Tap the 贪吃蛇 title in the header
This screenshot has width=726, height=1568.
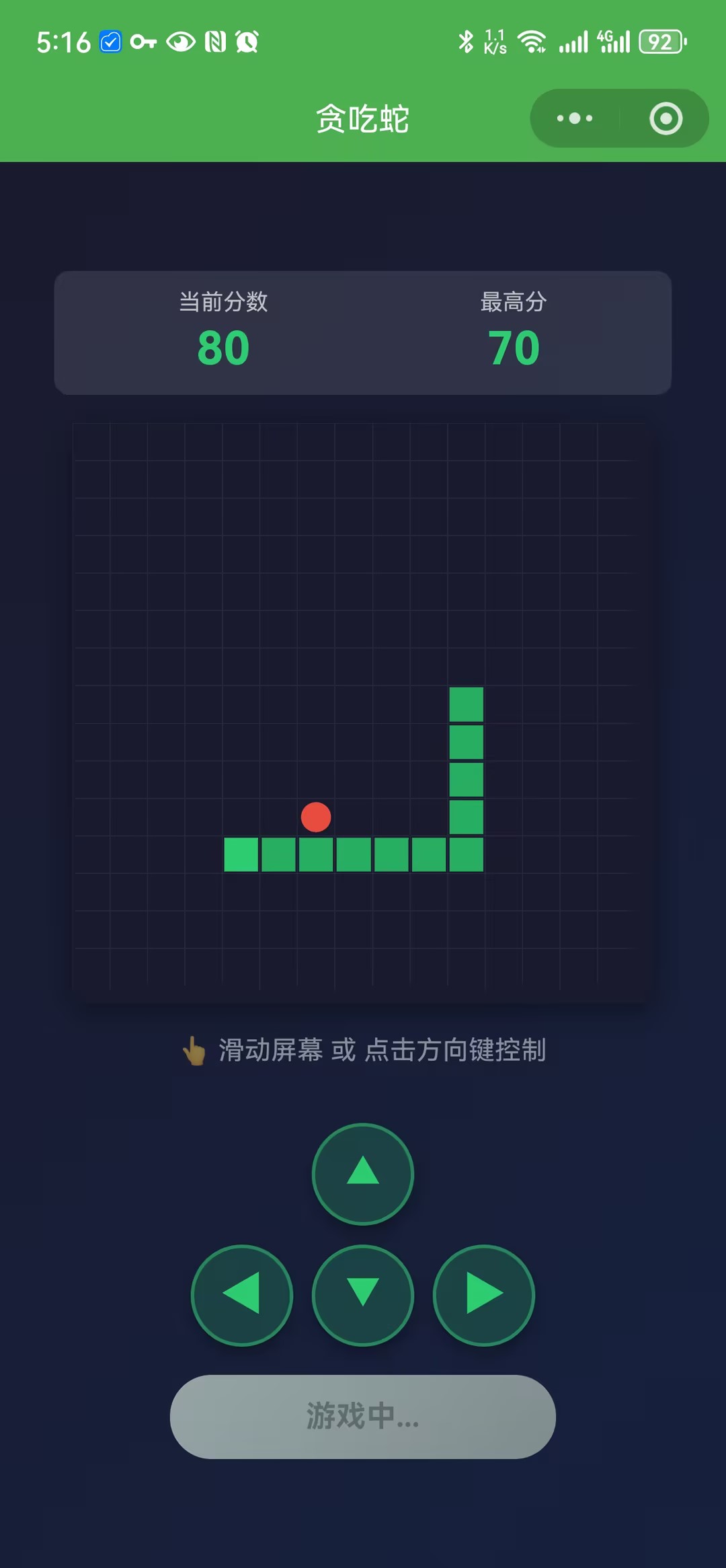tap(363, 118)
